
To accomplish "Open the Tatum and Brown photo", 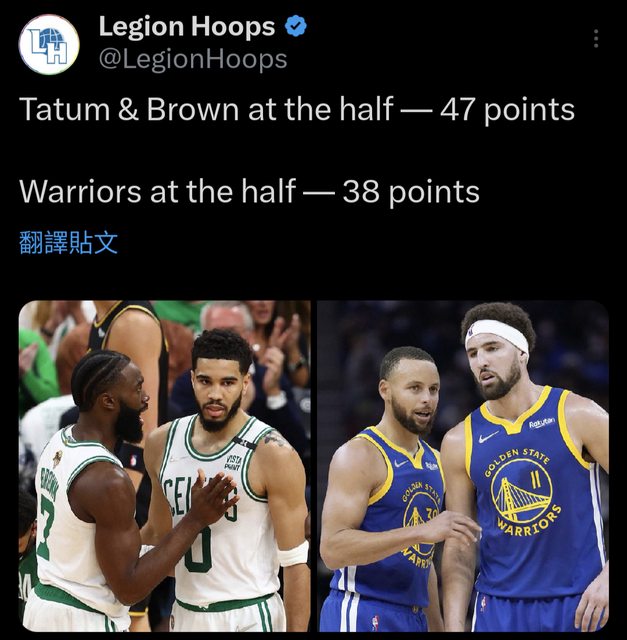I will [x=164, y=465].
